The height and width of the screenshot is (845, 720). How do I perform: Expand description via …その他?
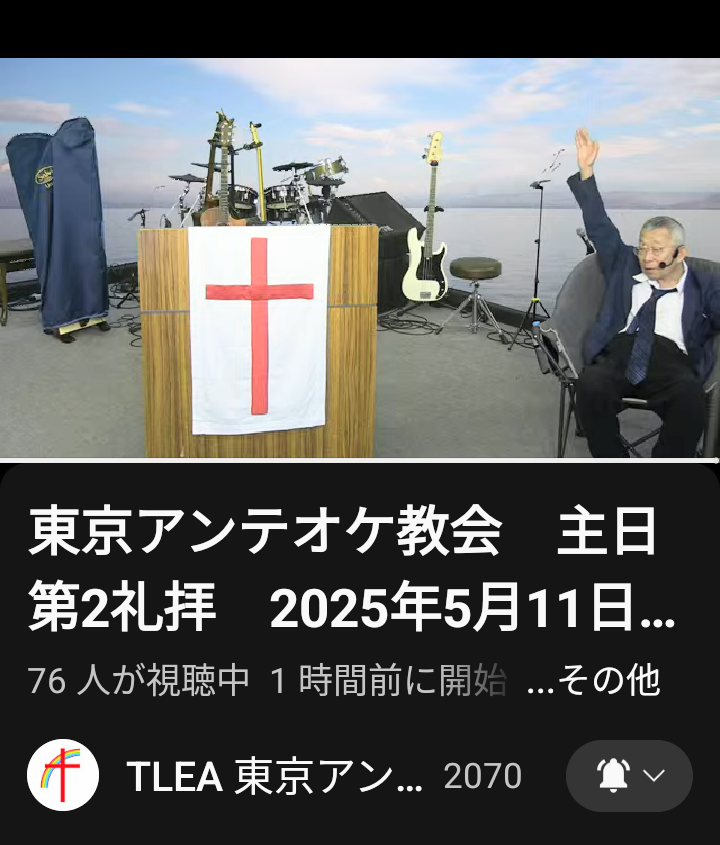coord(593,681)
